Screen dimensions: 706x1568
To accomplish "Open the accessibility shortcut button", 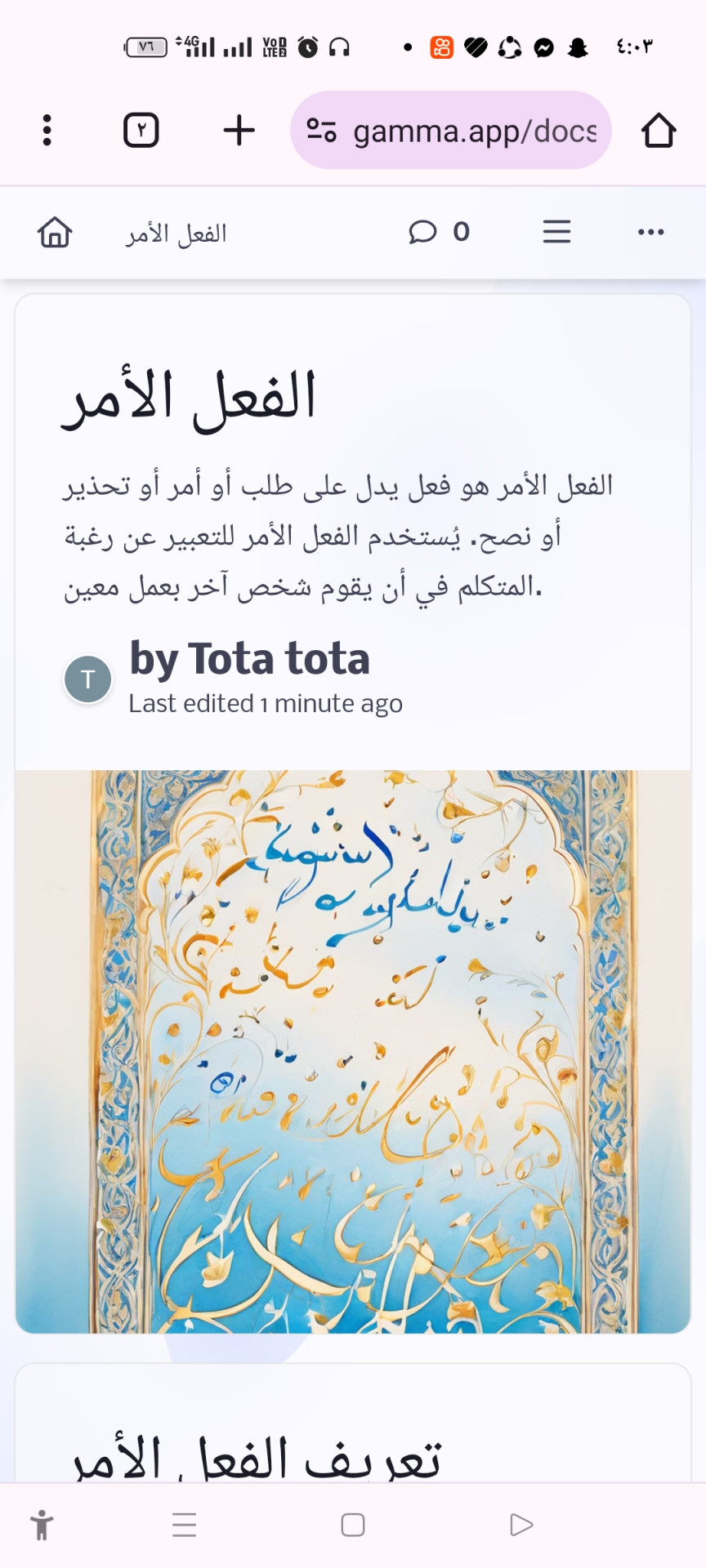I will click(x=42, y=1525).
